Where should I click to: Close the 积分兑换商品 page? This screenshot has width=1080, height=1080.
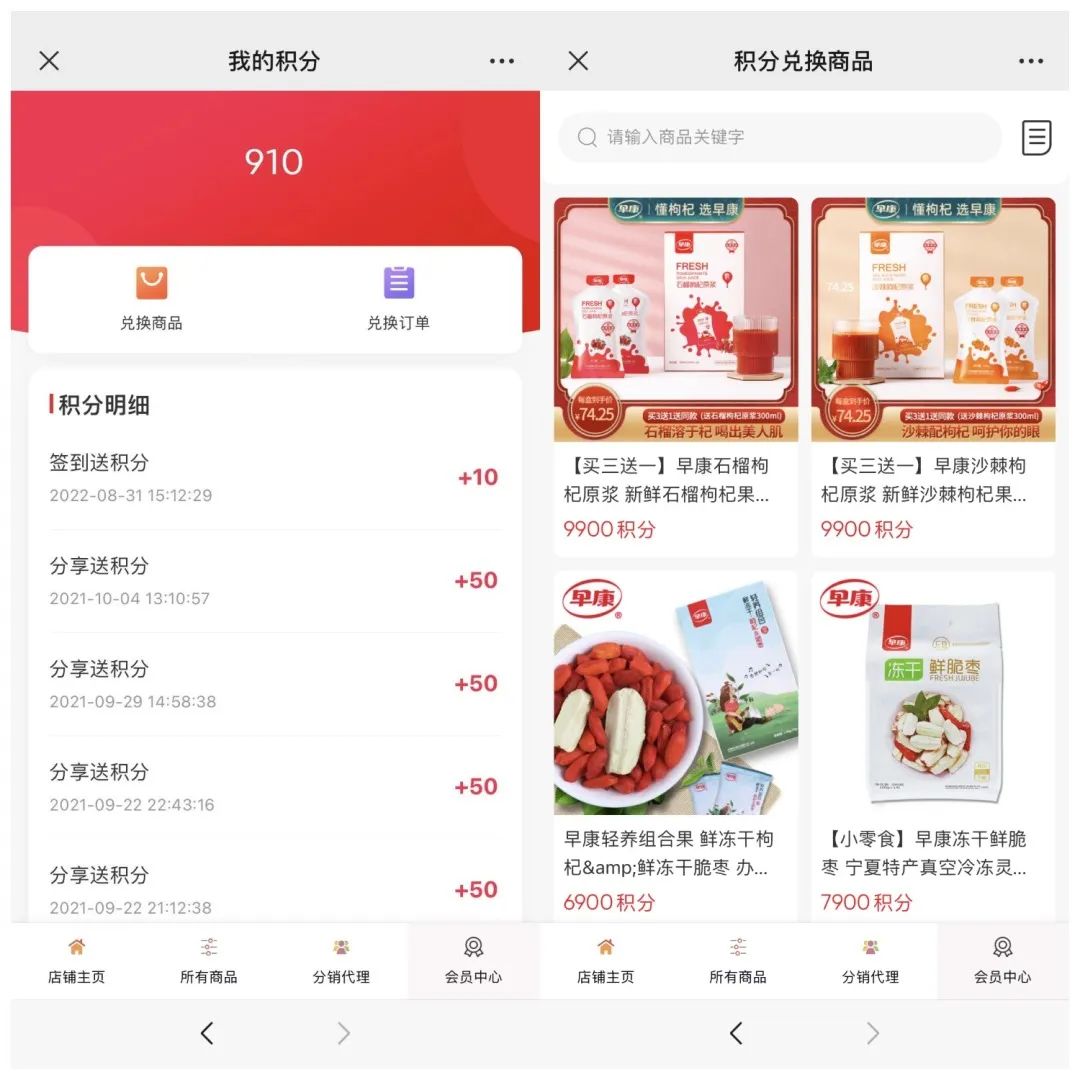[x=578, y=61]
